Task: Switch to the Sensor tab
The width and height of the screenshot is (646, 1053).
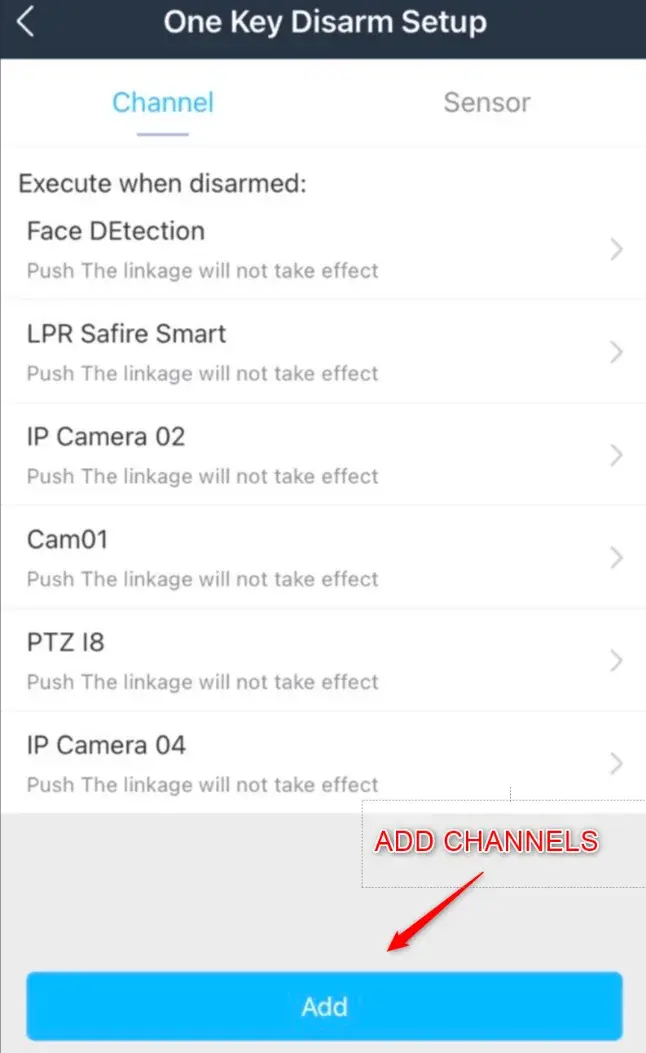Action: (x=486, y=103)
